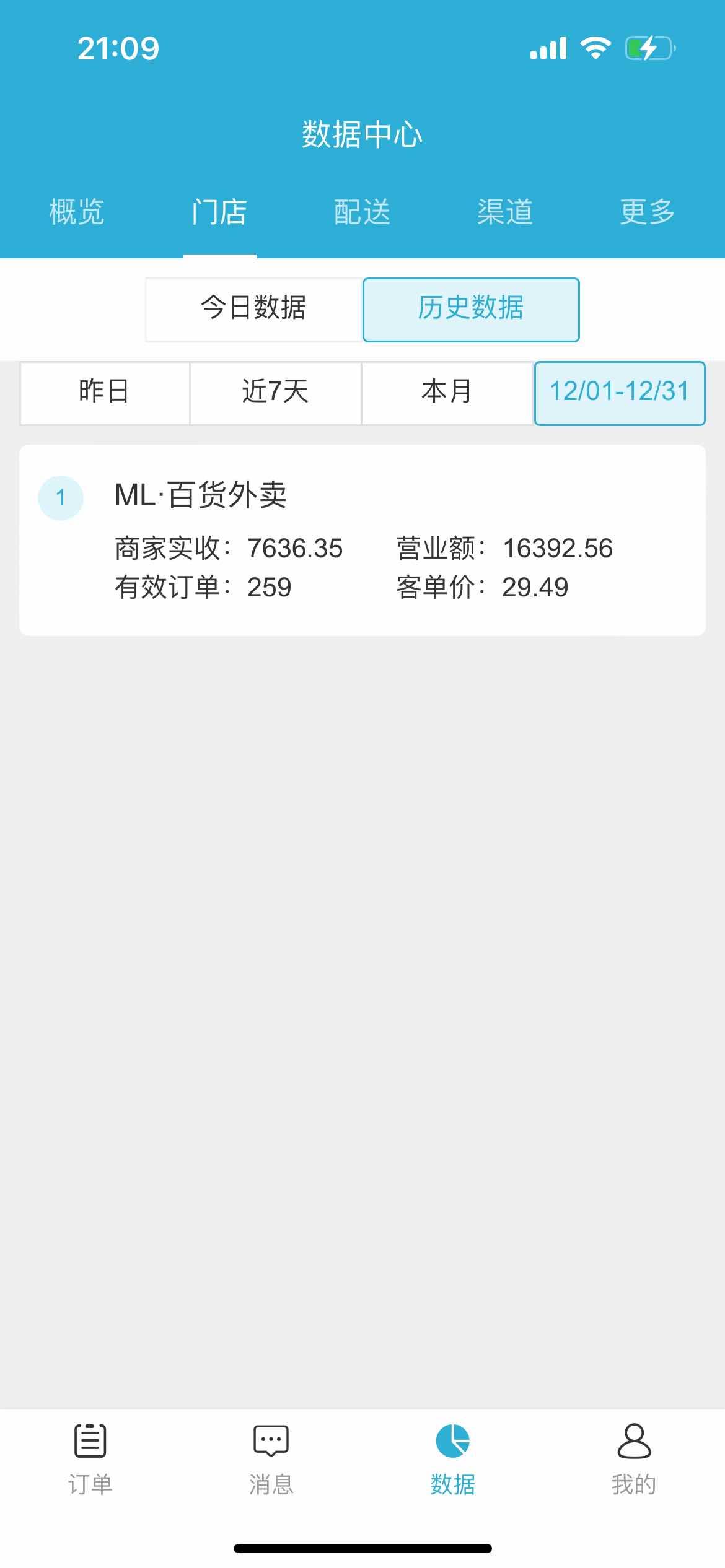
Task: Select the 历史数据 segment
Action: [x=471, y=309]
